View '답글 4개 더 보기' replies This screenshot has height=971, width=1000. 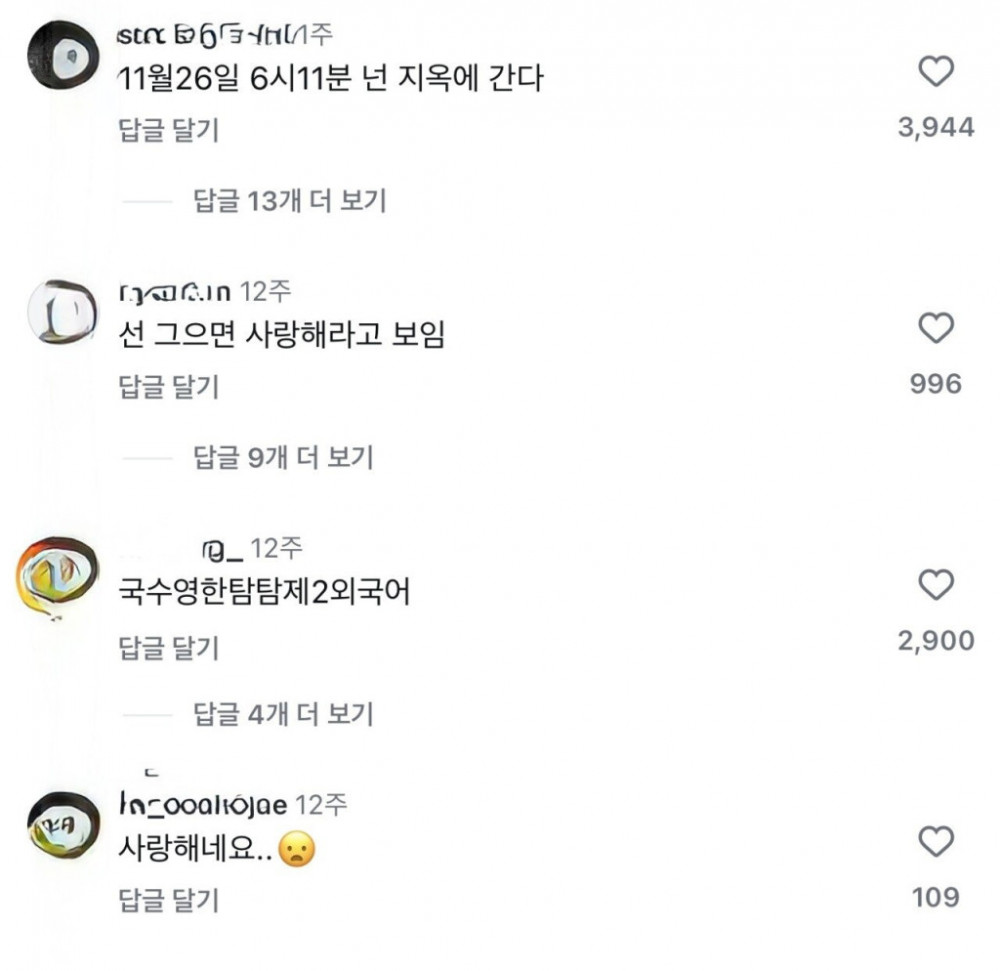[x=282, y=714]
